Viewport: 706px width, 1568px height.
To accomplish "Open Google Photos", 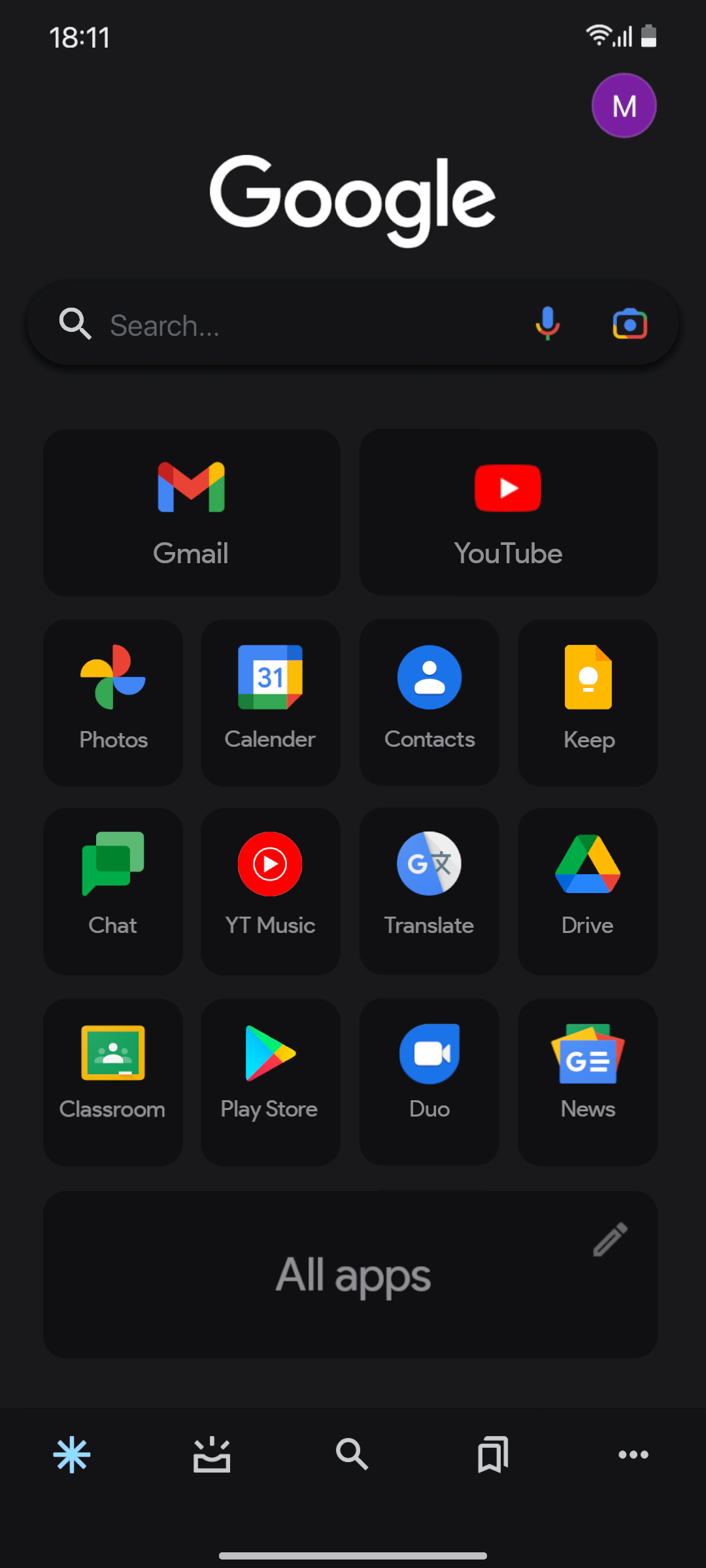I will coord(112,702).
